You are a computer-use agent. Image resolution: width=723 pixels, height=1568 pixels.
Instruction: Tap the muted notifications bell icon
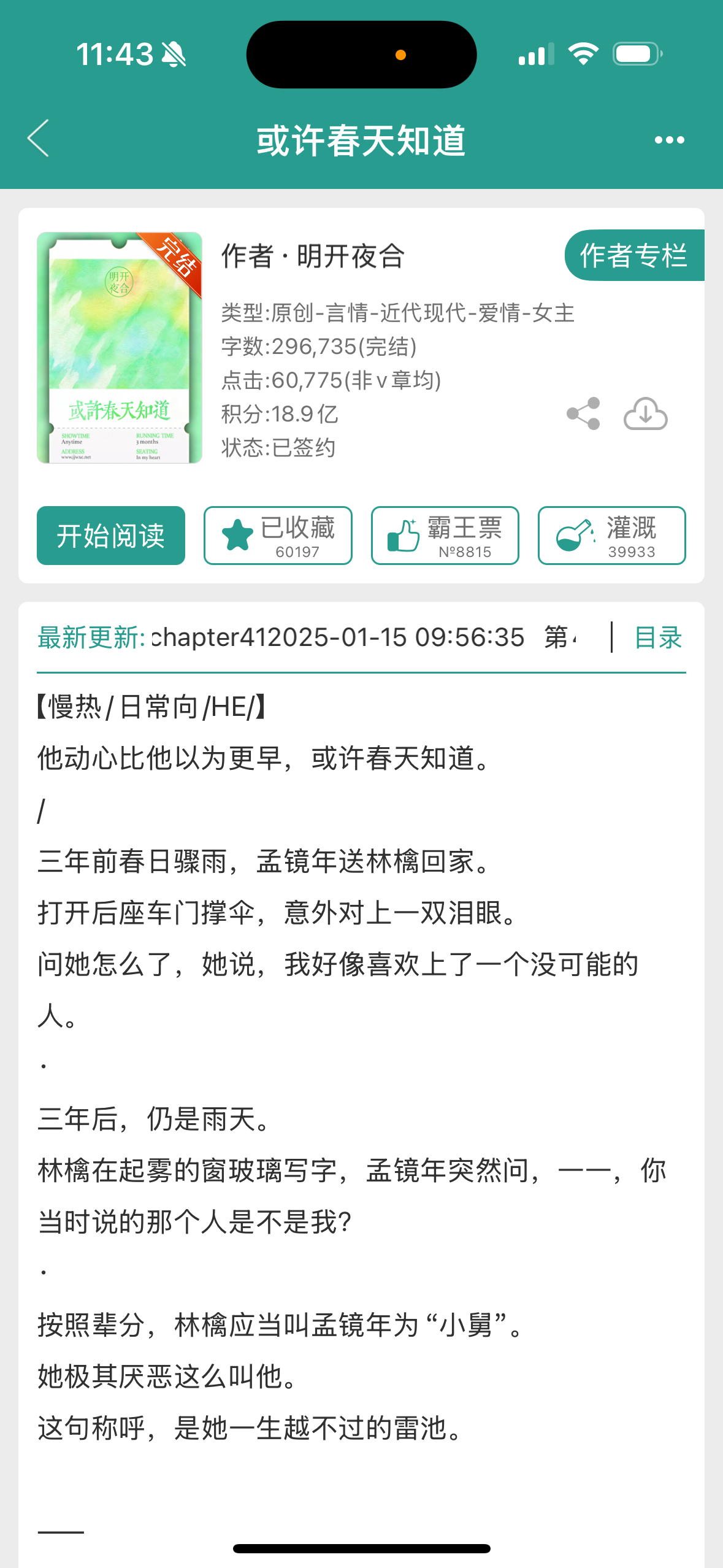174,54
